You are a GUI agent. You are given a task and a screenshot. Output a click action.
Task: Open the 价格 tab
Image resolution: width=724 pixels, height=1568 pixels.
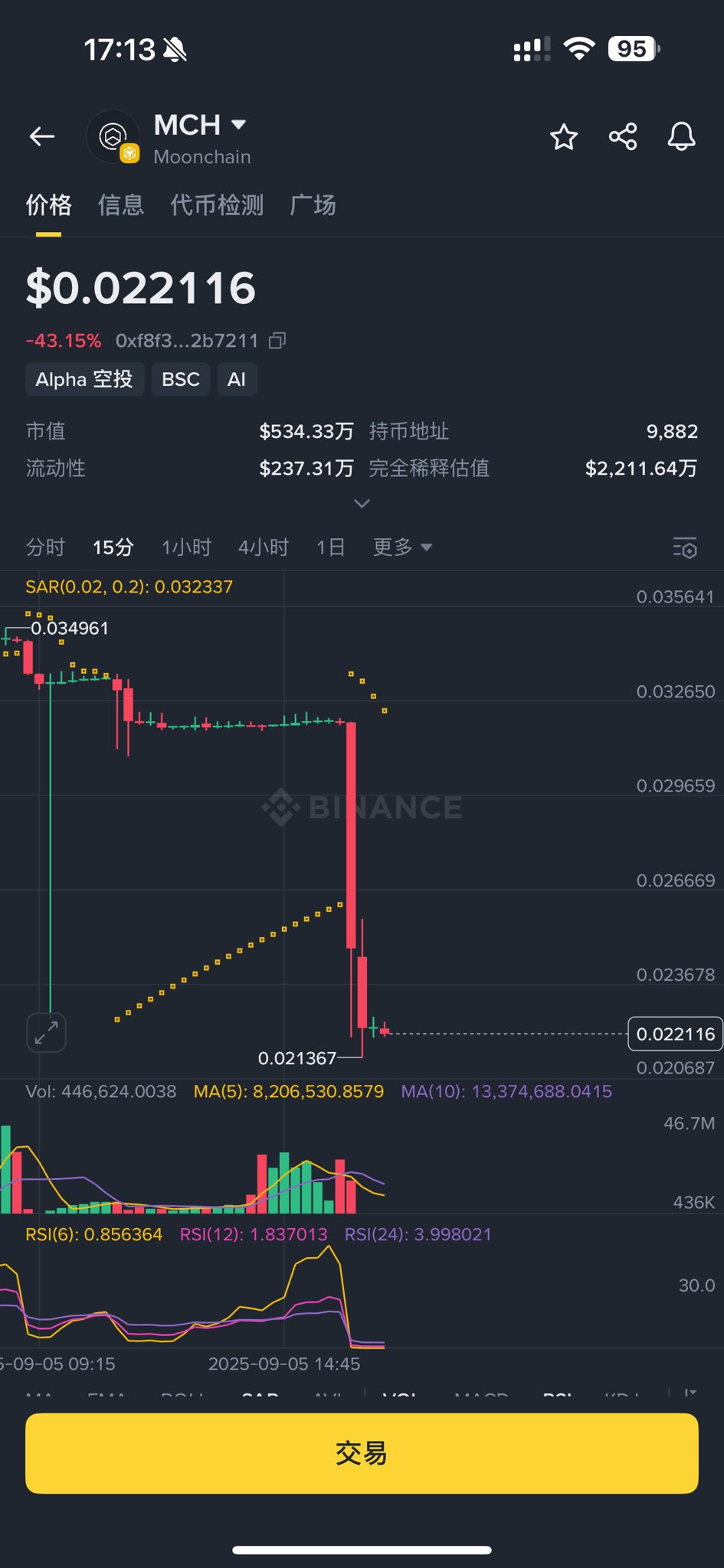(x=48, y=205)
